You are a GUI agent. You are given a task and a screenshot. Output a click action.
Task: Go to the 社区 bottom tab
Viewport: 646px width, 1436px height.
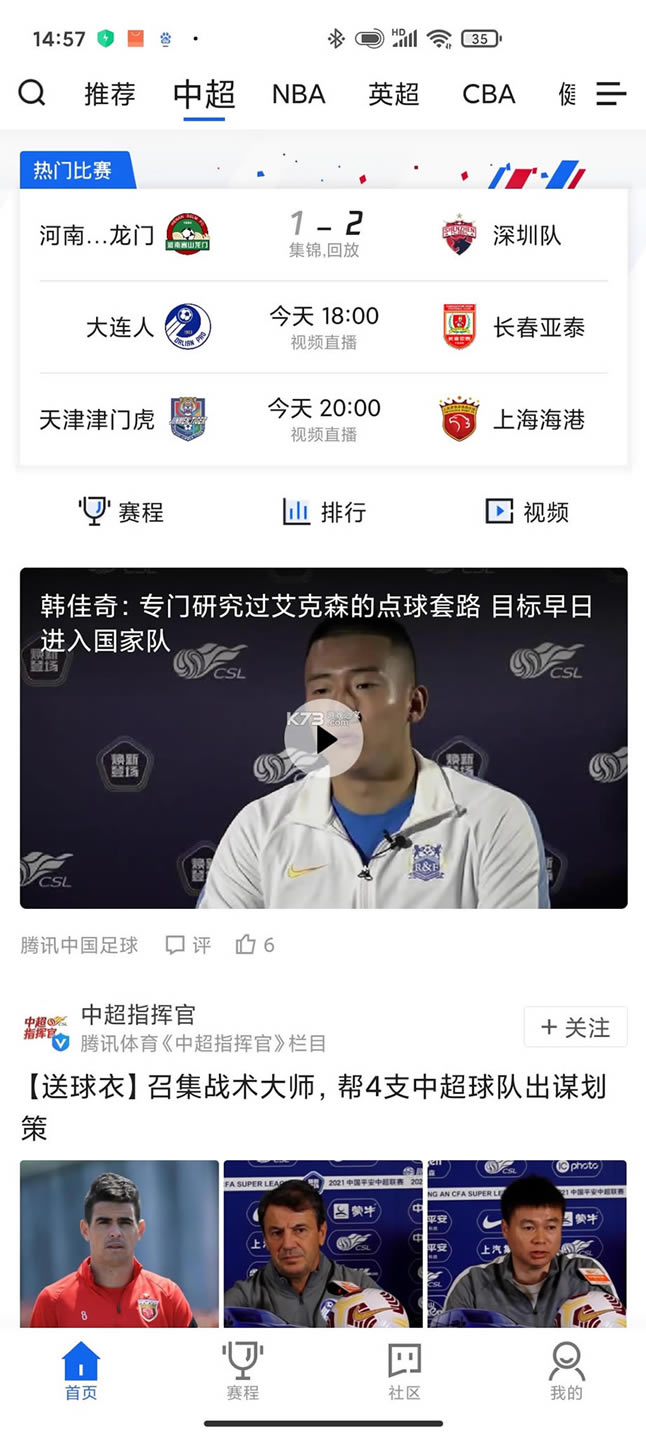click(404, 1370)
